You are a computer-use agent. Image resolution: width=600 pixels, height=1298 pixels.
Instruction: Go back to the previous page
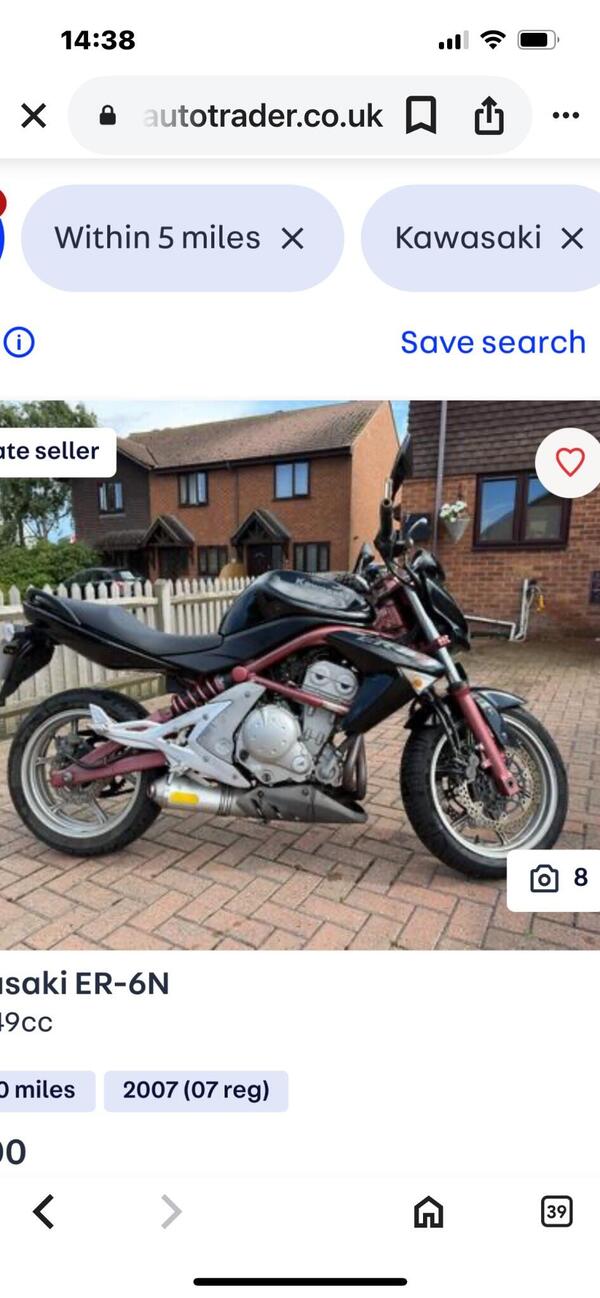point(44,1212)
